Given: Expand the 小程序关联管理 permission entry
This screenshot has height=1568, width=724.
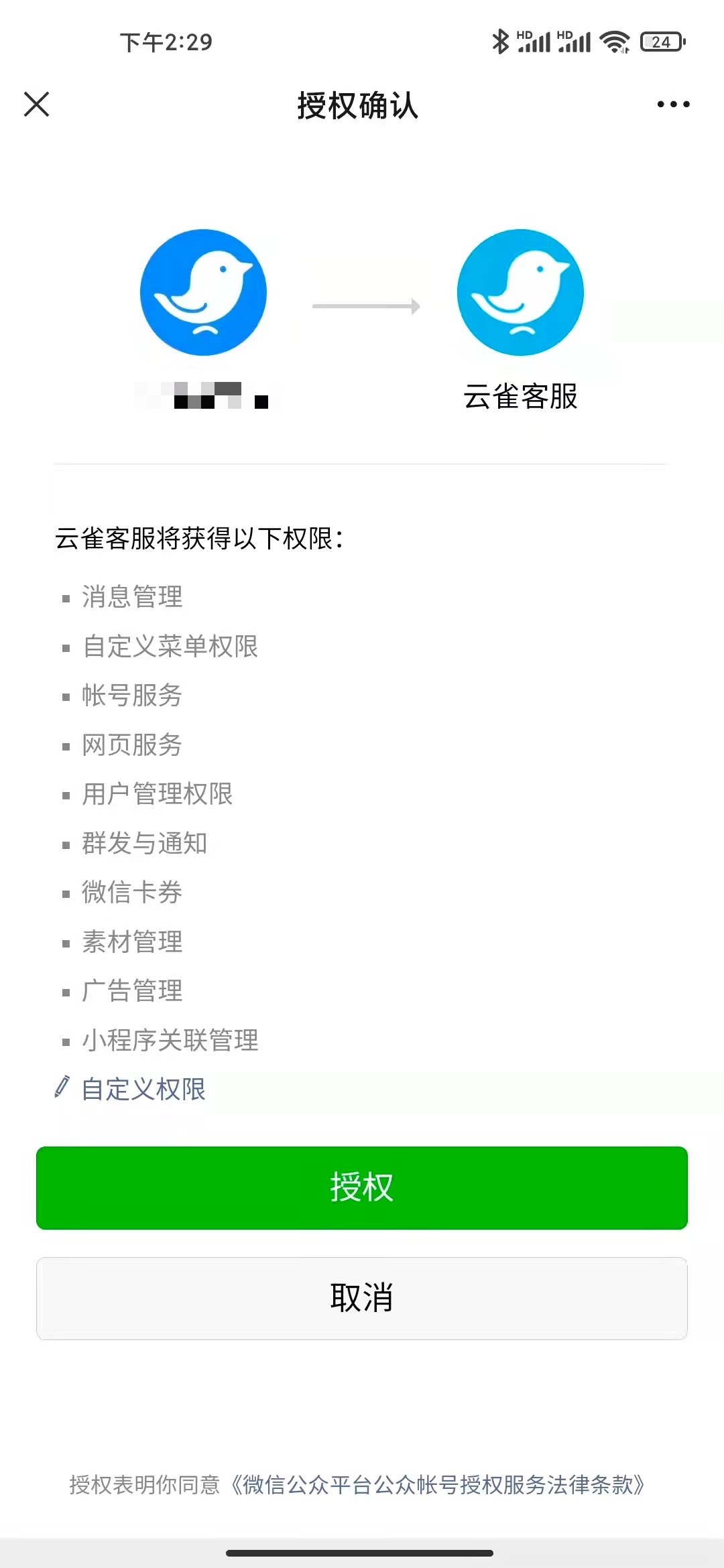Looking at the screenshot, I should click(x=170, y=1040).
